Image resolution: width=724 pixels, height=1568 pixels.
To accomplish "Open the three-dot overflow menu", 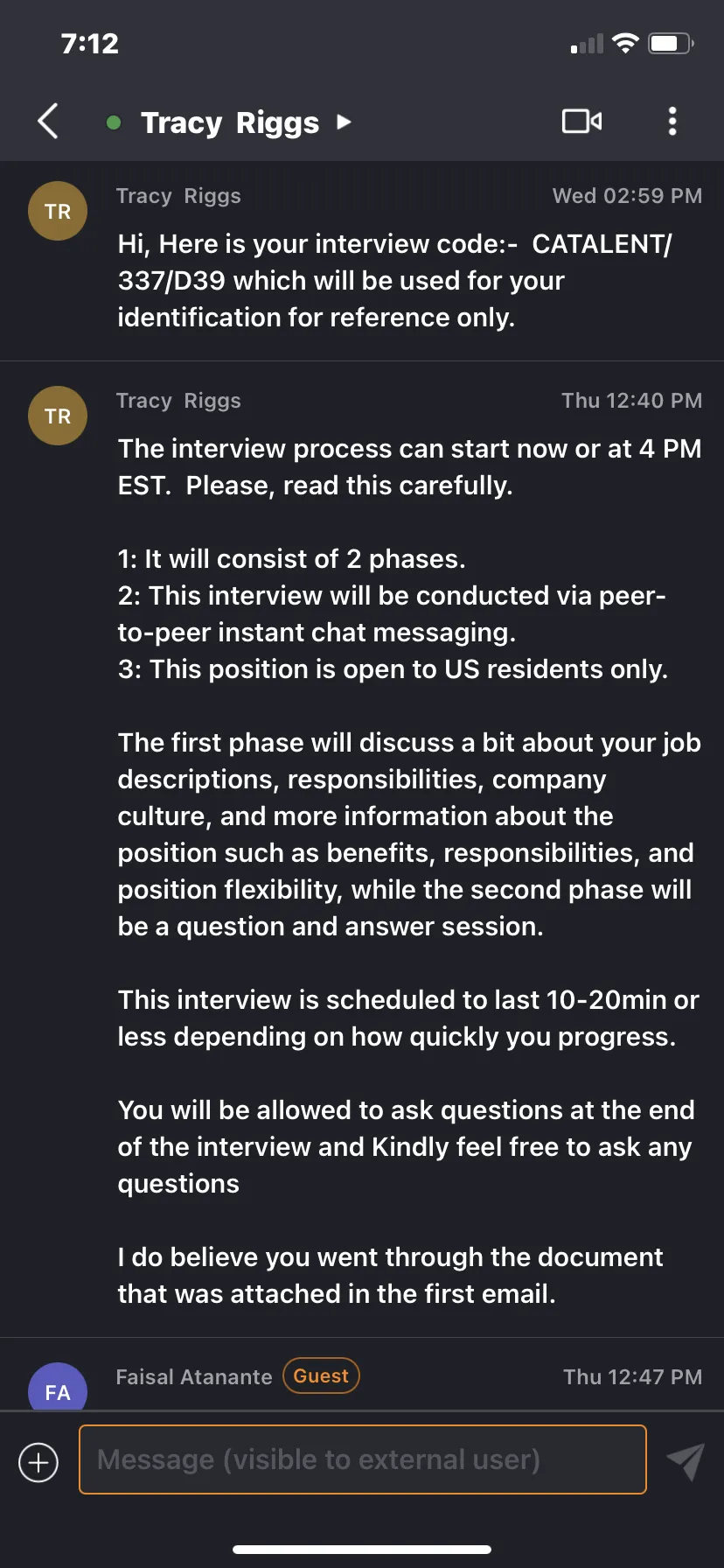I will [672, 121].
